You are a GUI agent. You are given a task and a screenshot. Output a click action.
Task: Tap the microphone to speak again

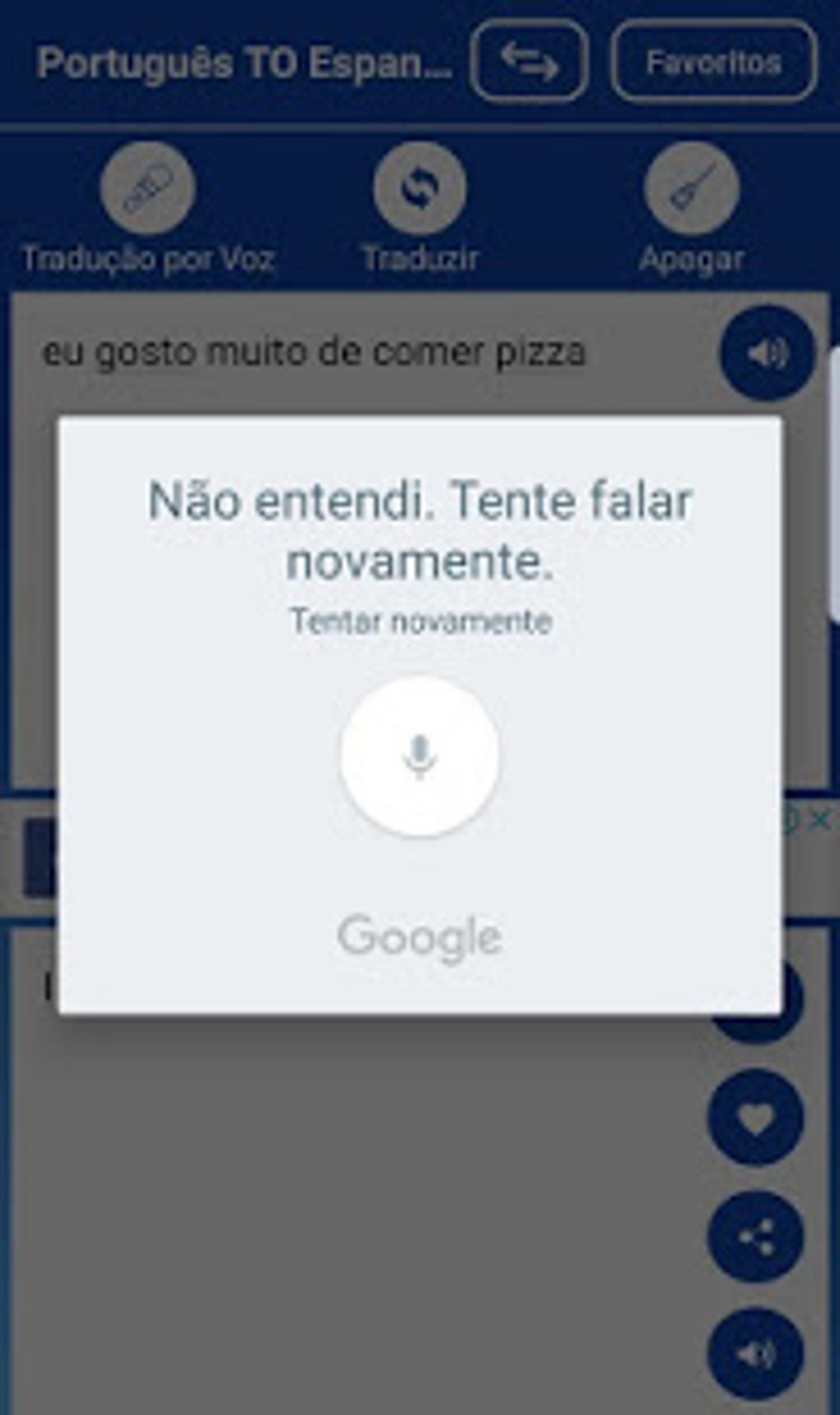pyautogui.click(x=419, y=757)
